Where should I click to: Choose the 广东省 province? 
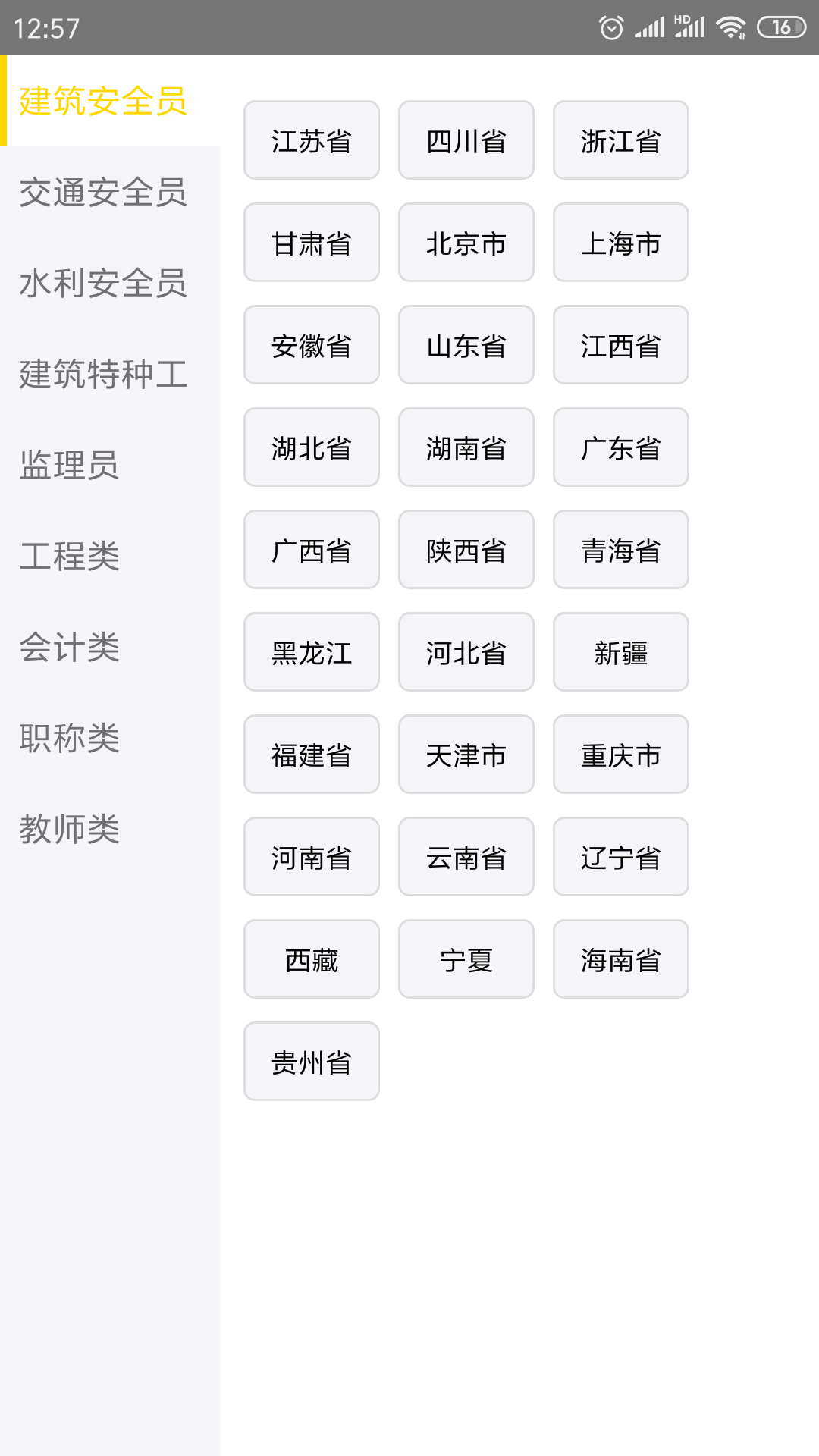[621, 447]
